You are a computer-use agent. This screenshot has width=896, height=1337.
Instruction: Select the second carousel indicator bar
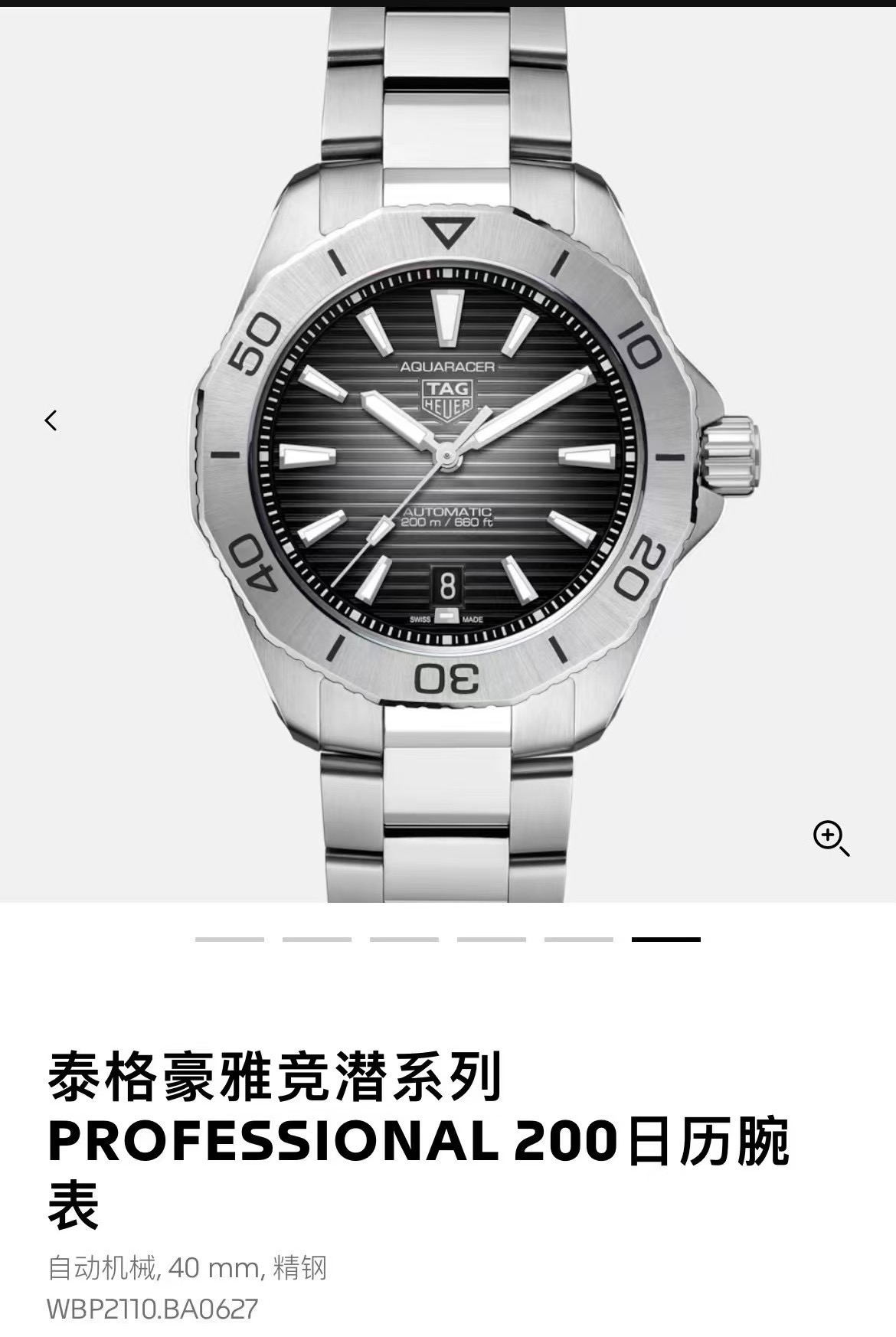(x=316, y=939)
